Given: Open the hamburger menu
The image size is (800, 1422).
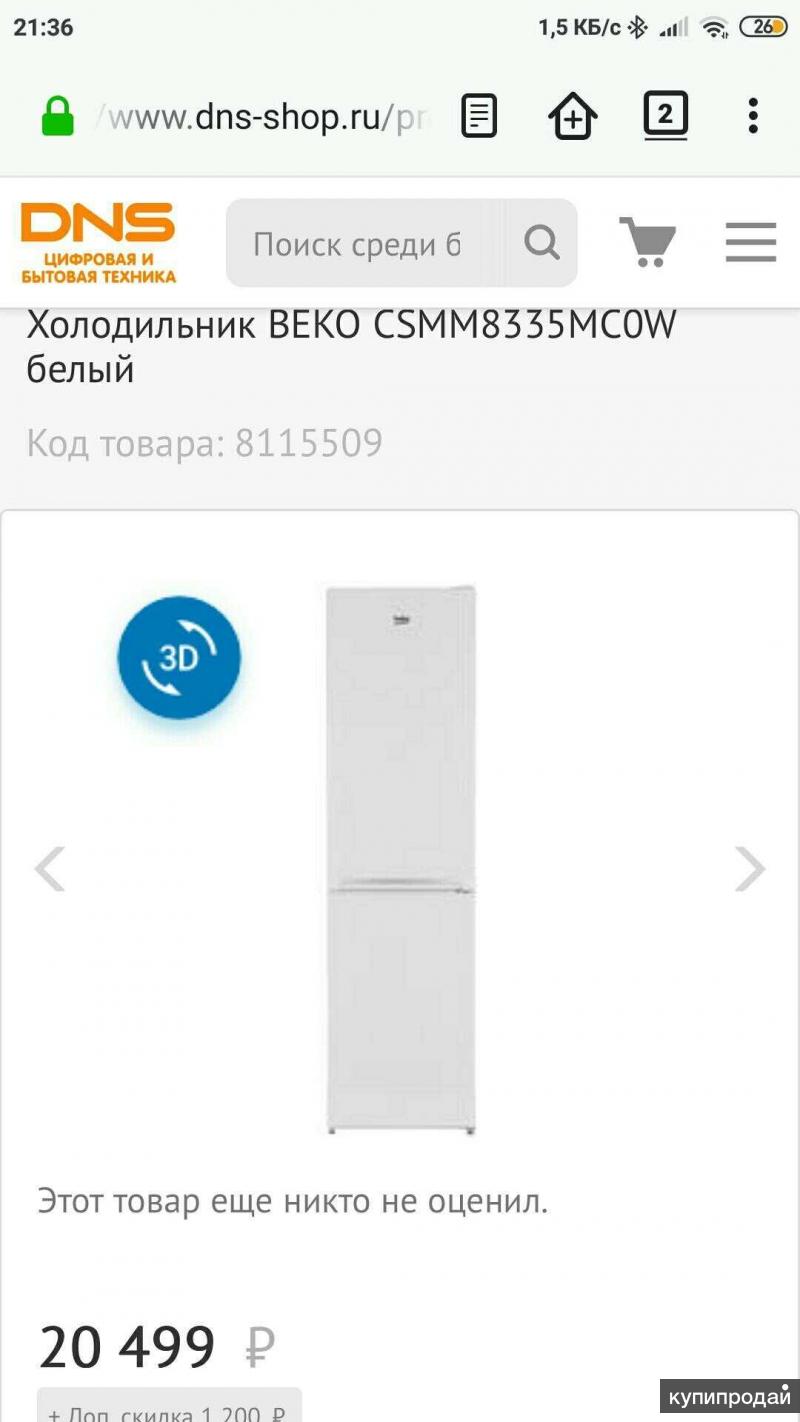Looking at the screenshot, I should (x=751, y=243).
